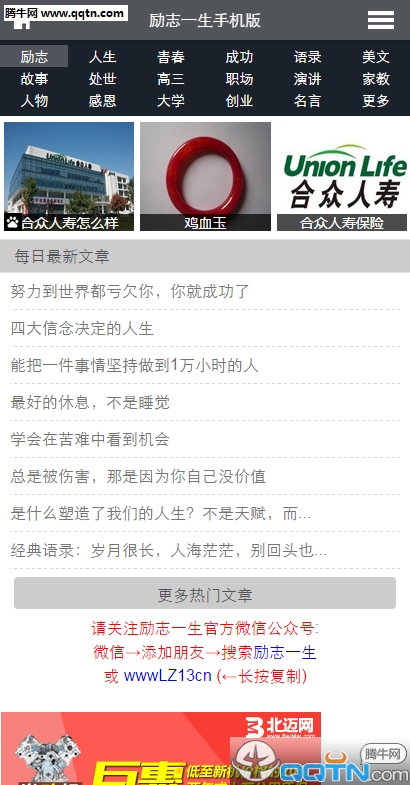Select the 励志 category
The image size is (410, 785).
(x=34, y=57)
